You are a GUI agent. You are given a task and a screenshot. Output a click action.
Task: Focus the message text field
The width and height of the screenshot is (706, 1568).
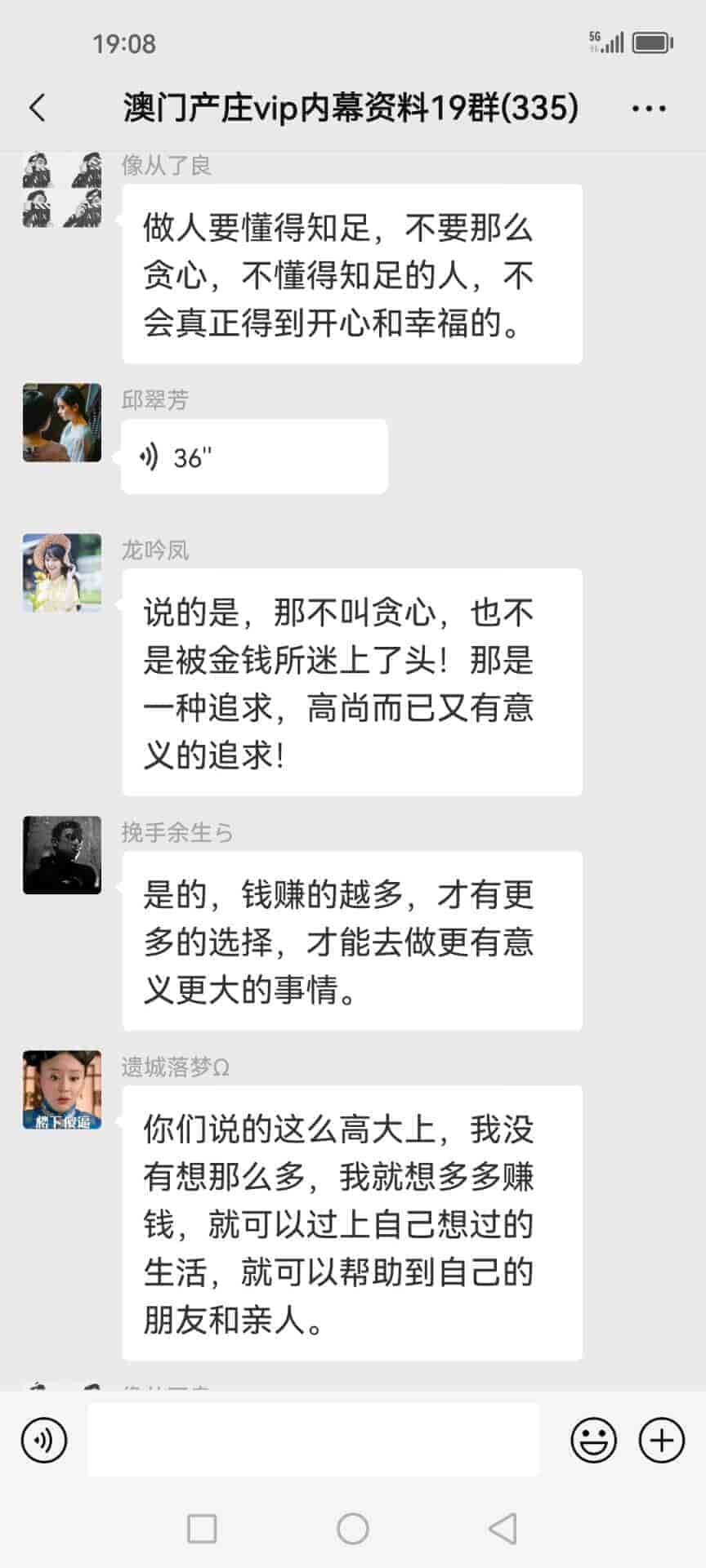(313, 1440)
